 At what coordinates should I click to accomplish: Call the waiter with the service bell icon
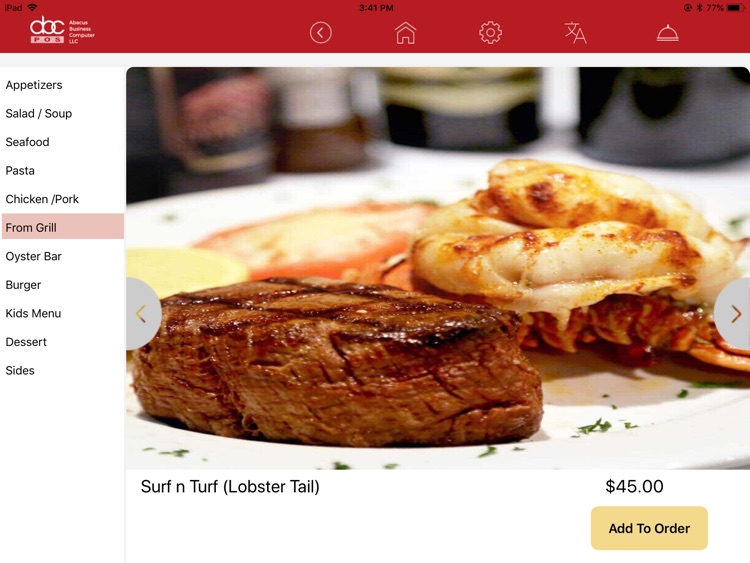(x=667, y=33)
